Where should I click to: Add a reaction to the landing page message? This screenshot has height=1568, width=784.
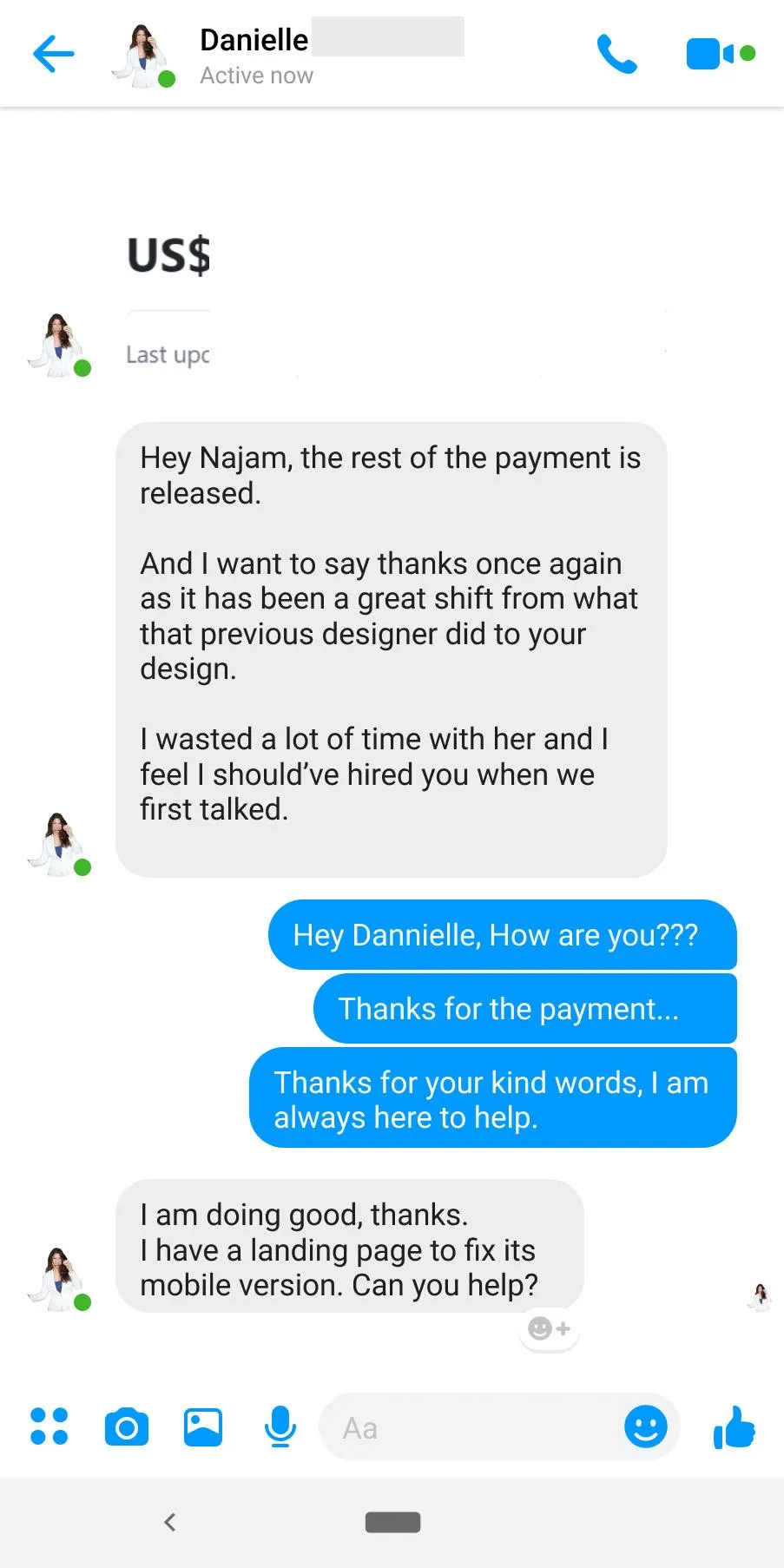[x=549, y=1328]
